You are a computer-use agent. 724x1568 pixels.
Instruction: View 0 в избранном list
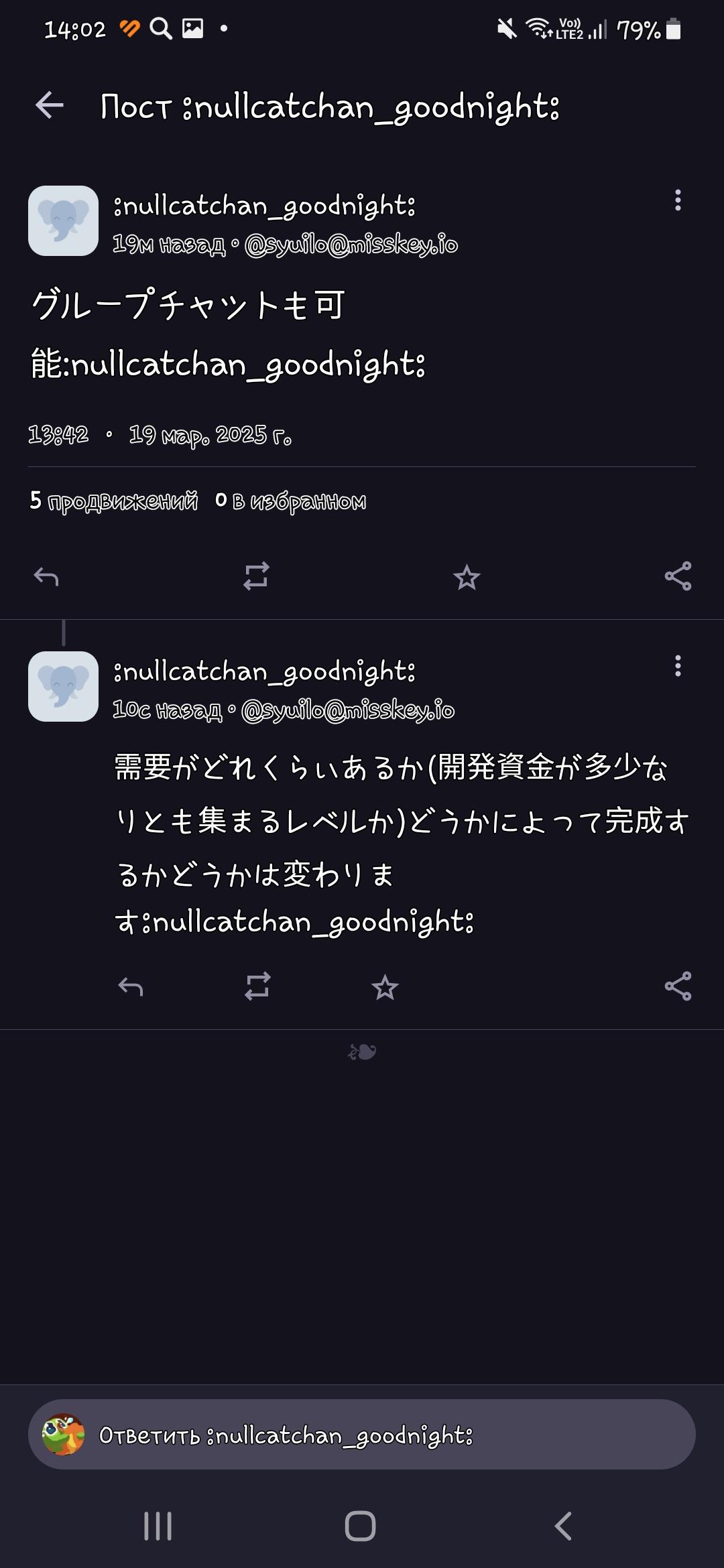click(x=291, y=501)
